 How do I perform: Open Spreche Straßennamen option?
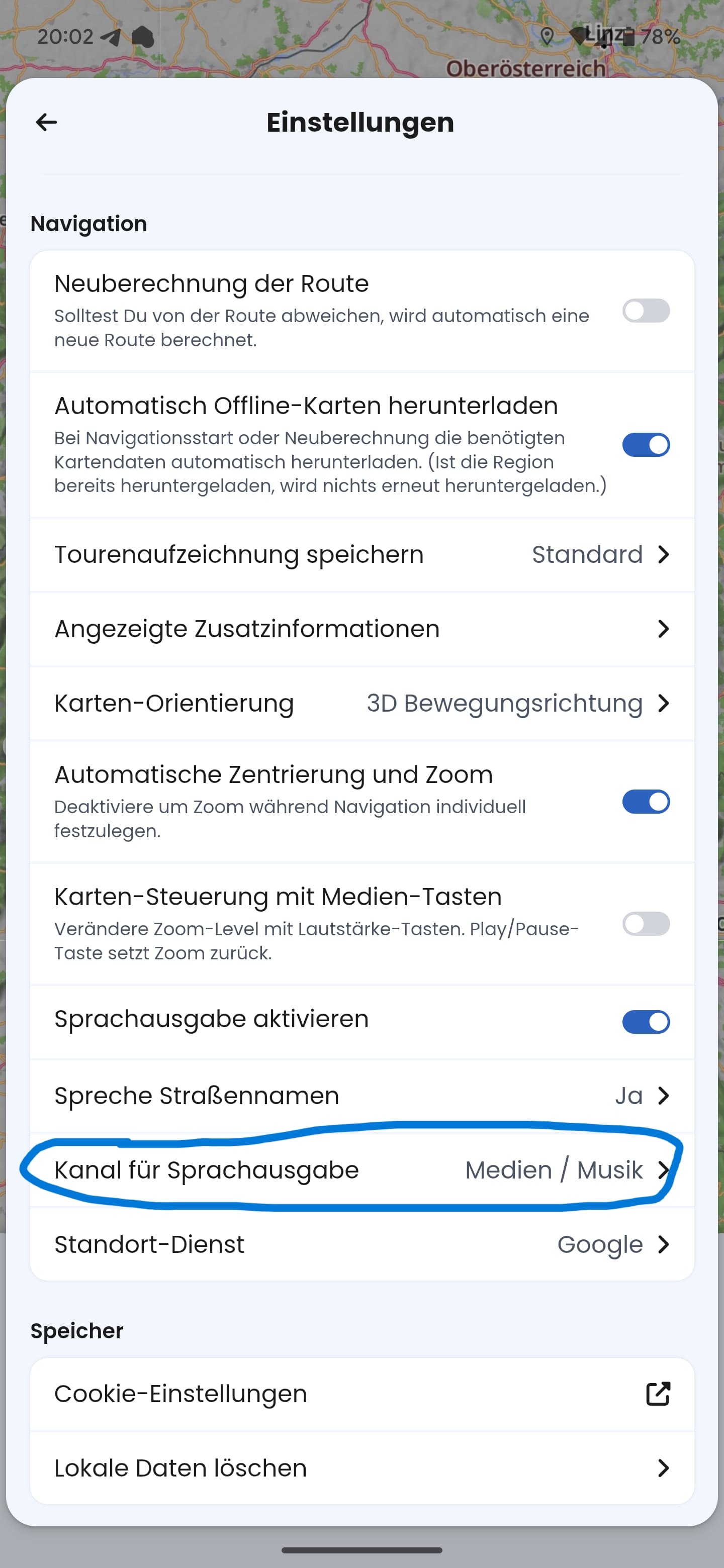(361, 1096)
